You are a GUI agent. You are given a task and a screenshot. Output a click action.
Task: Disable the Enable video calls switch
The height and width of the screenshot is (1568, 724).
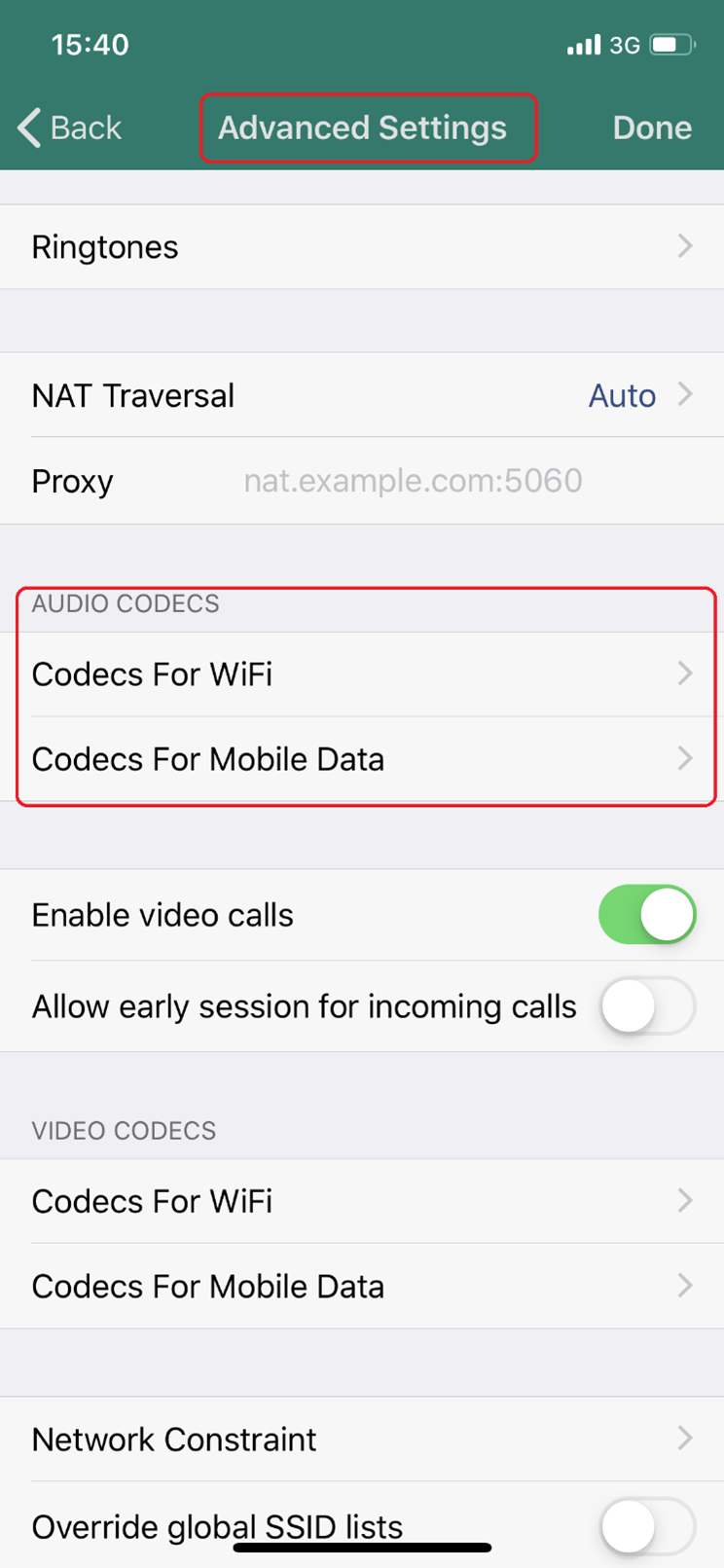click(x=647, y=915)
